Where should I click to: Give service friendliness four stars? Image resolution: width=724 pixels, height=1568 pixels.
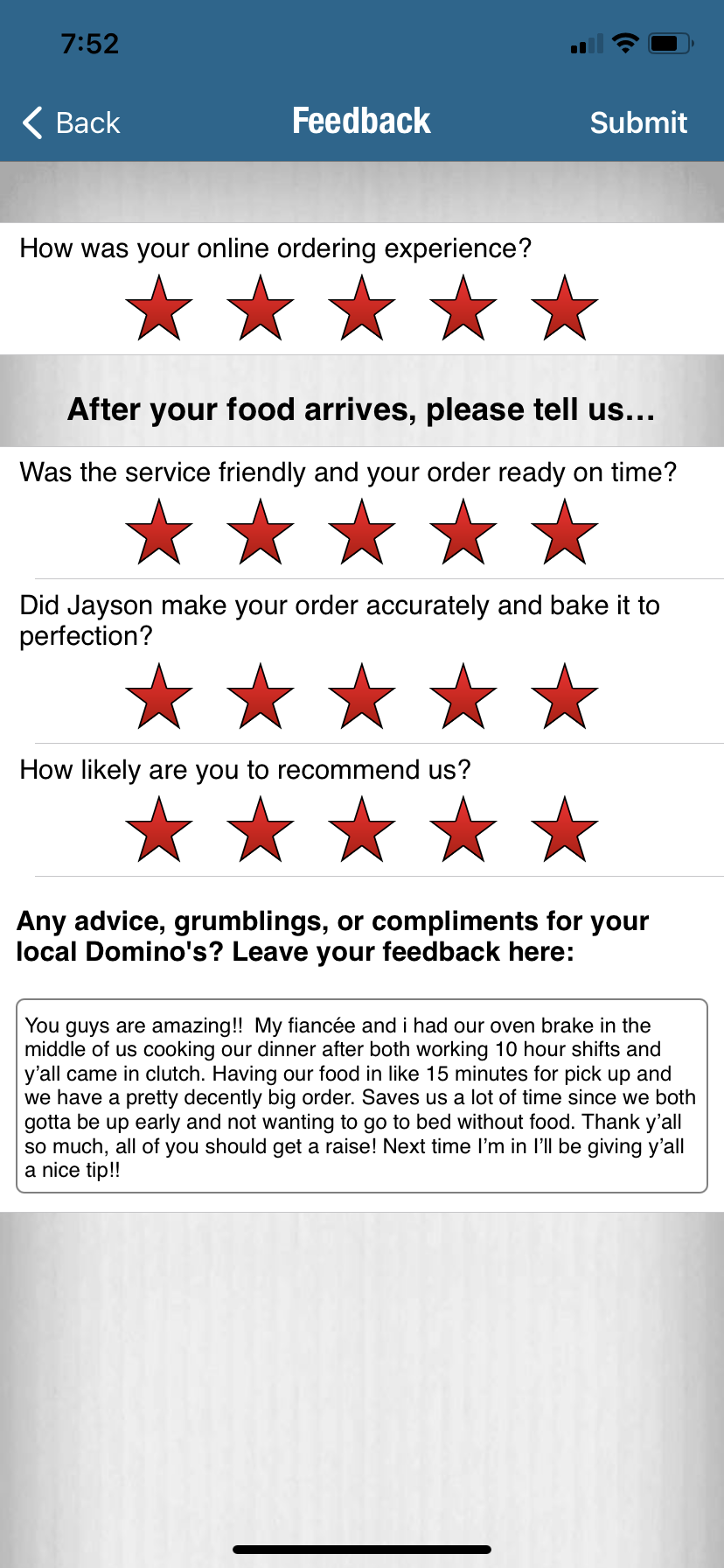463,533
